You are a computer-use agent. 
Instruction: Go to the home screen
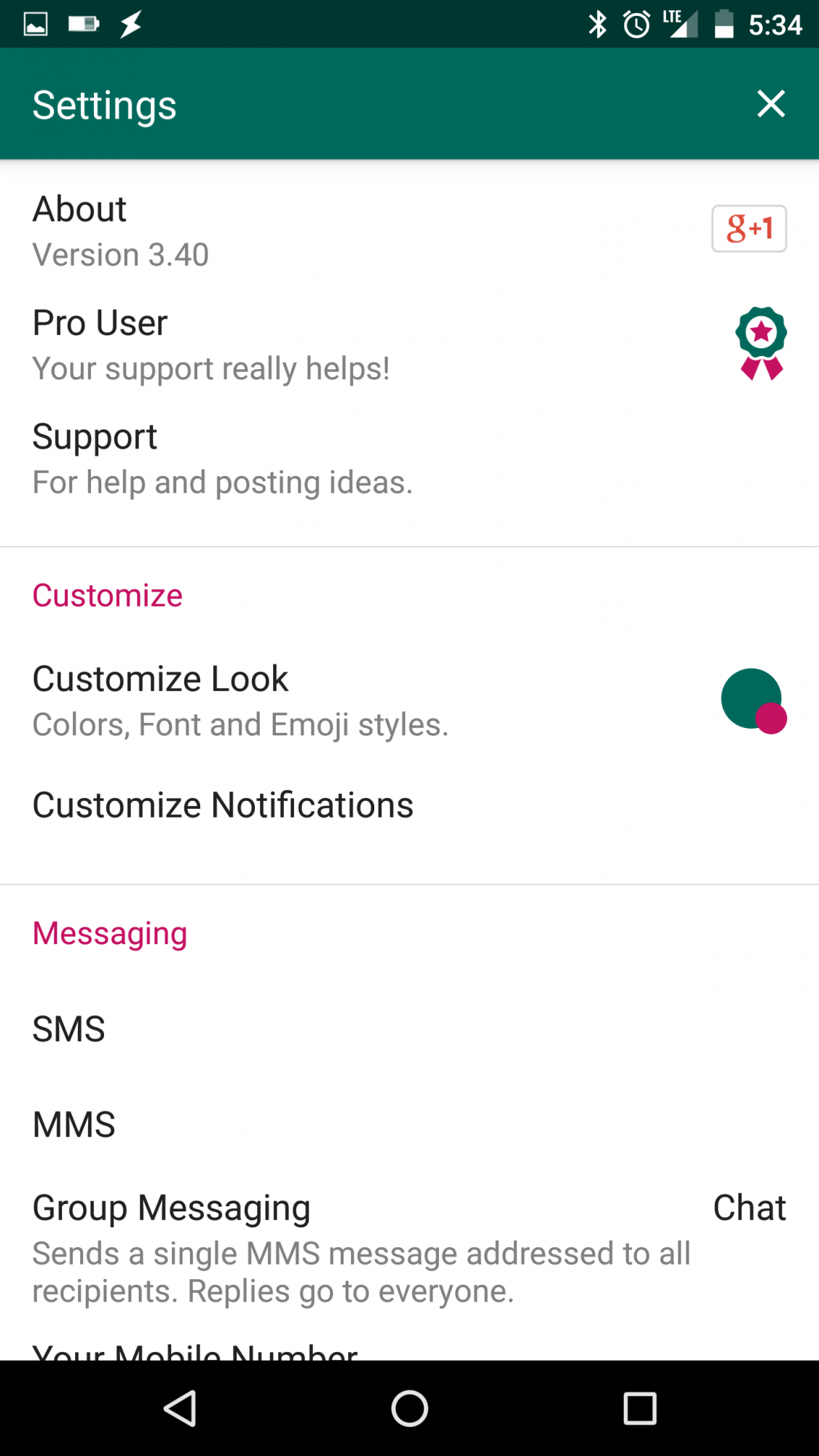[x=409, y=1408]
